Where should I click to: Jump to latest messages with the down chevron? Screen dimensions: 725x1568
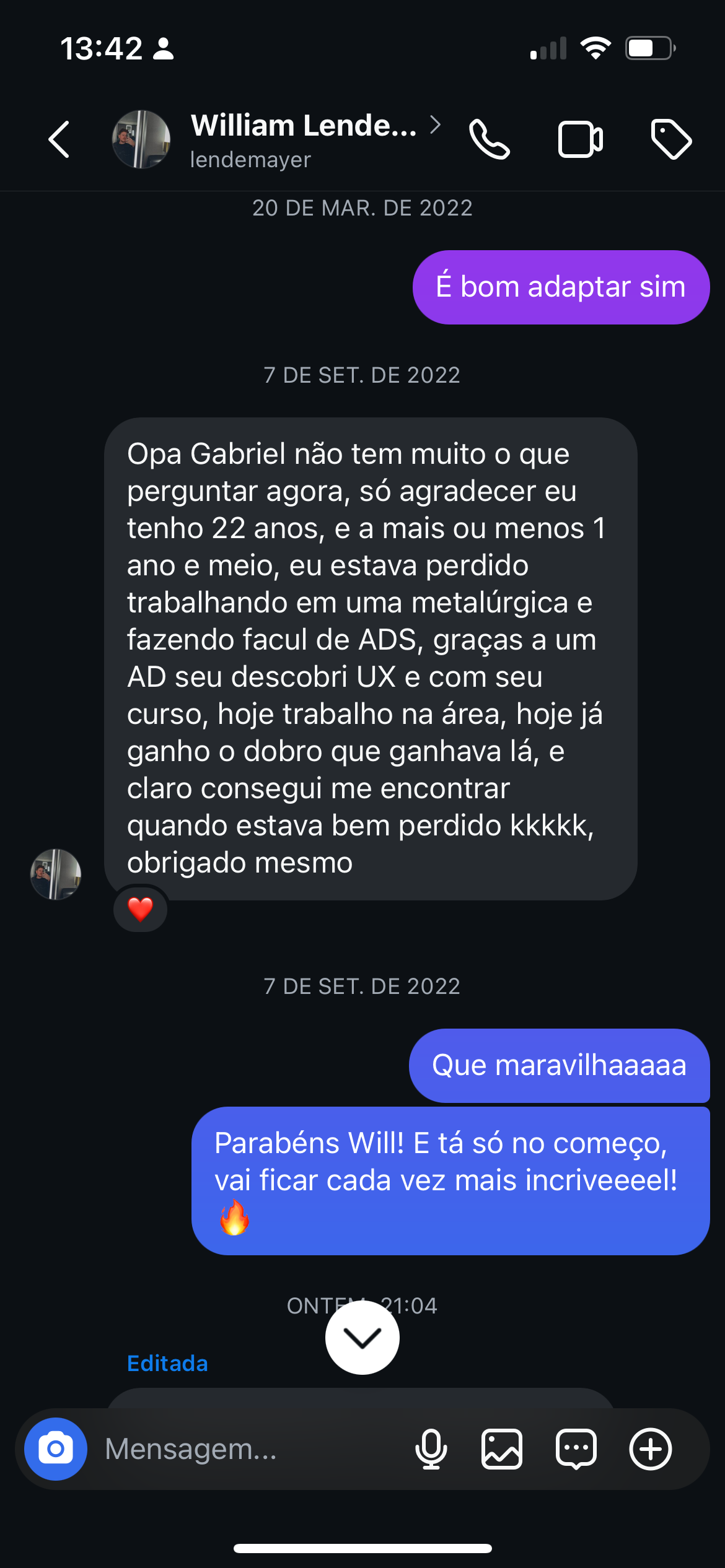362,1337
